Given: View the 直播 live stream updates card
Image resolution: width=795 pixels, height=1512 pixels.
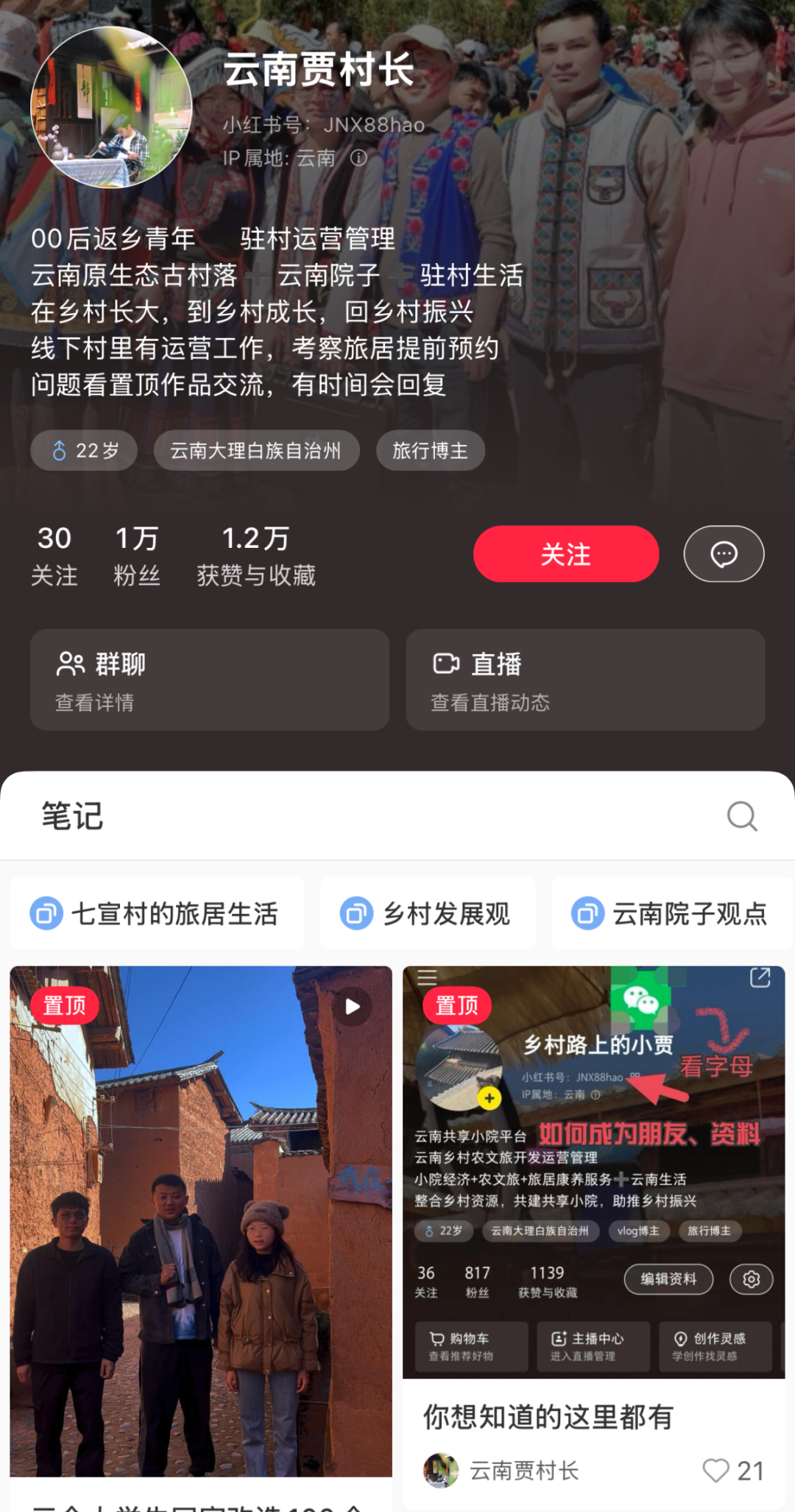Looking at the screenshot, I should click(585, 680).
